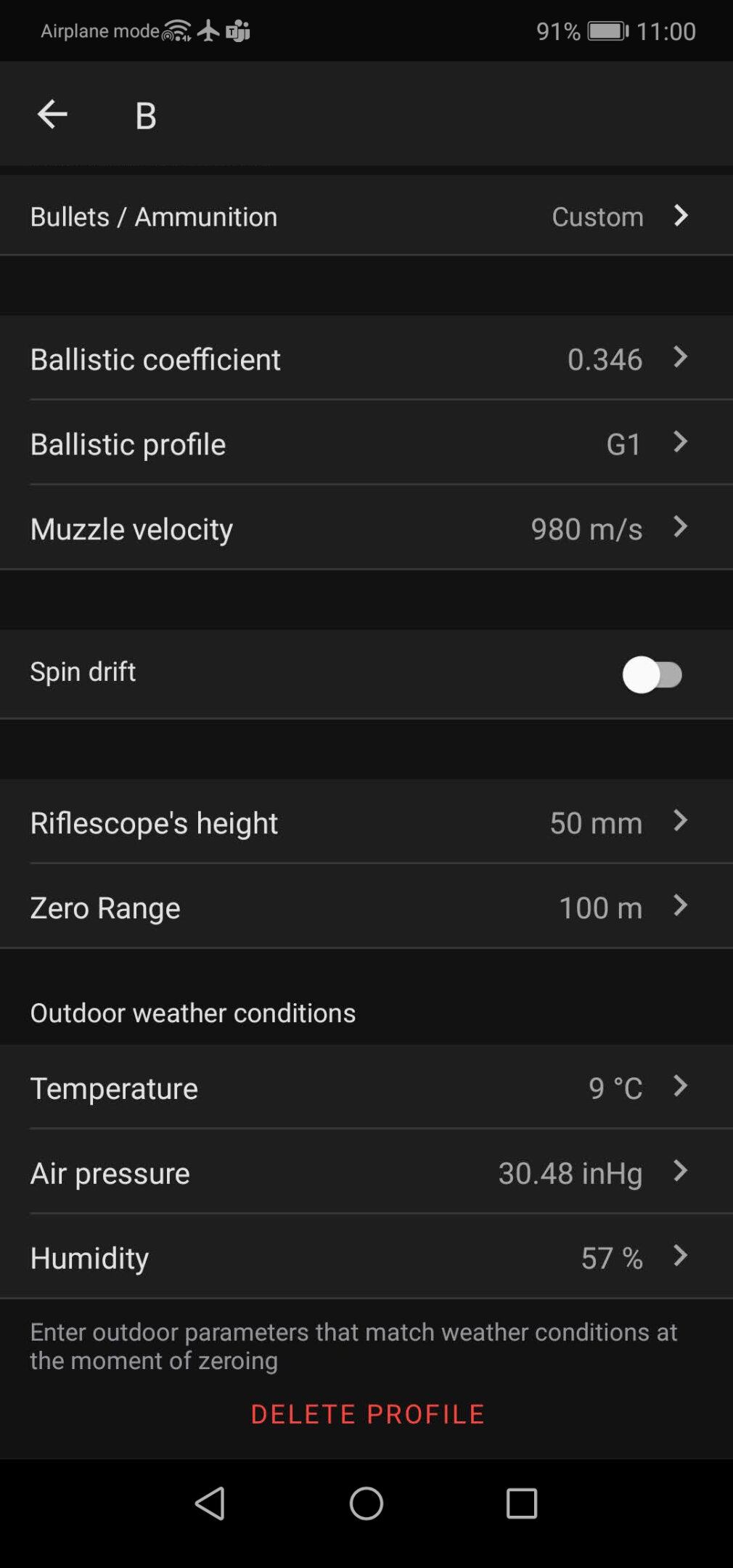
Task: Go back from profile B
Action: click(x=52, y=115)
